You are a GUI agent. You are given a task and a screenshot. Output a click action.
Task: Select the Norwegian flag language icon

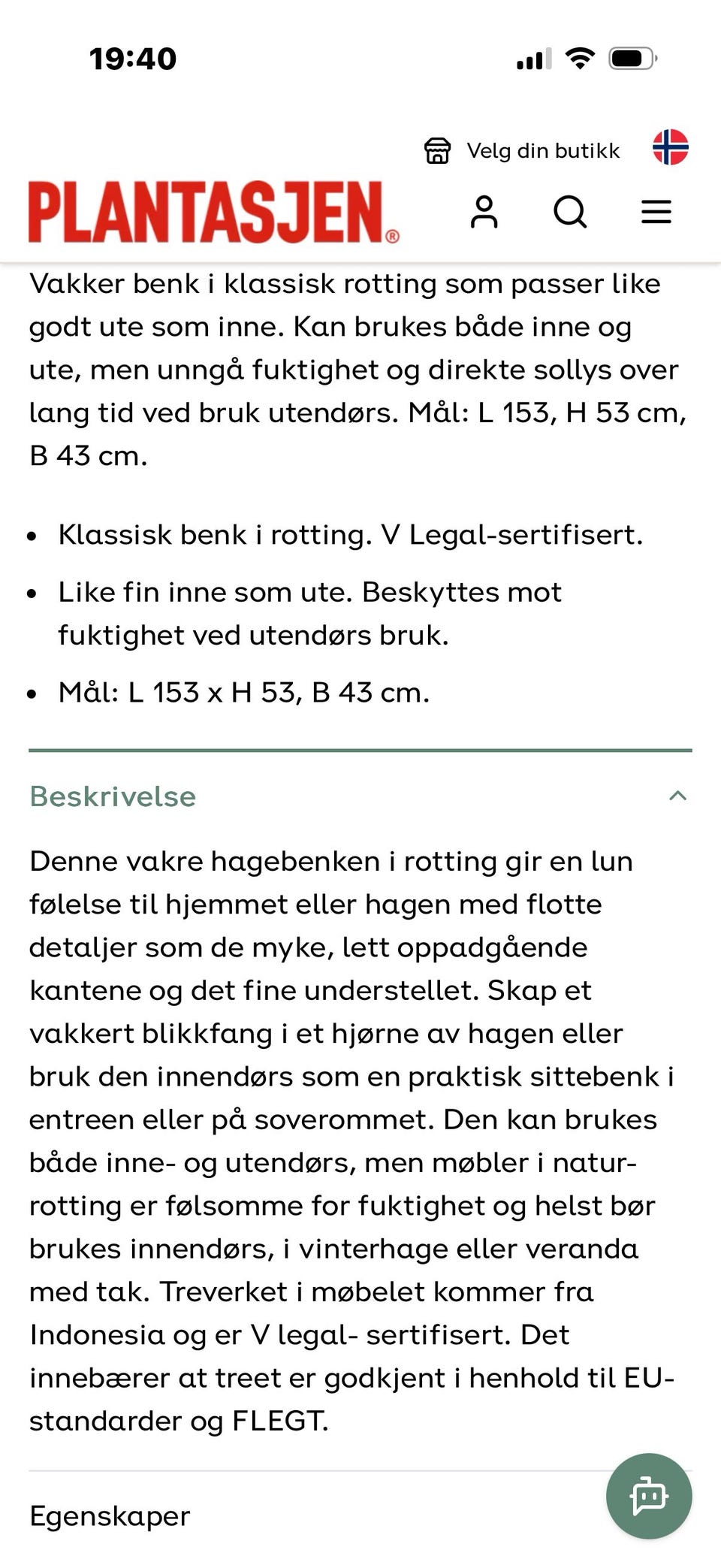pyautogui.click(x=671, y=148)
